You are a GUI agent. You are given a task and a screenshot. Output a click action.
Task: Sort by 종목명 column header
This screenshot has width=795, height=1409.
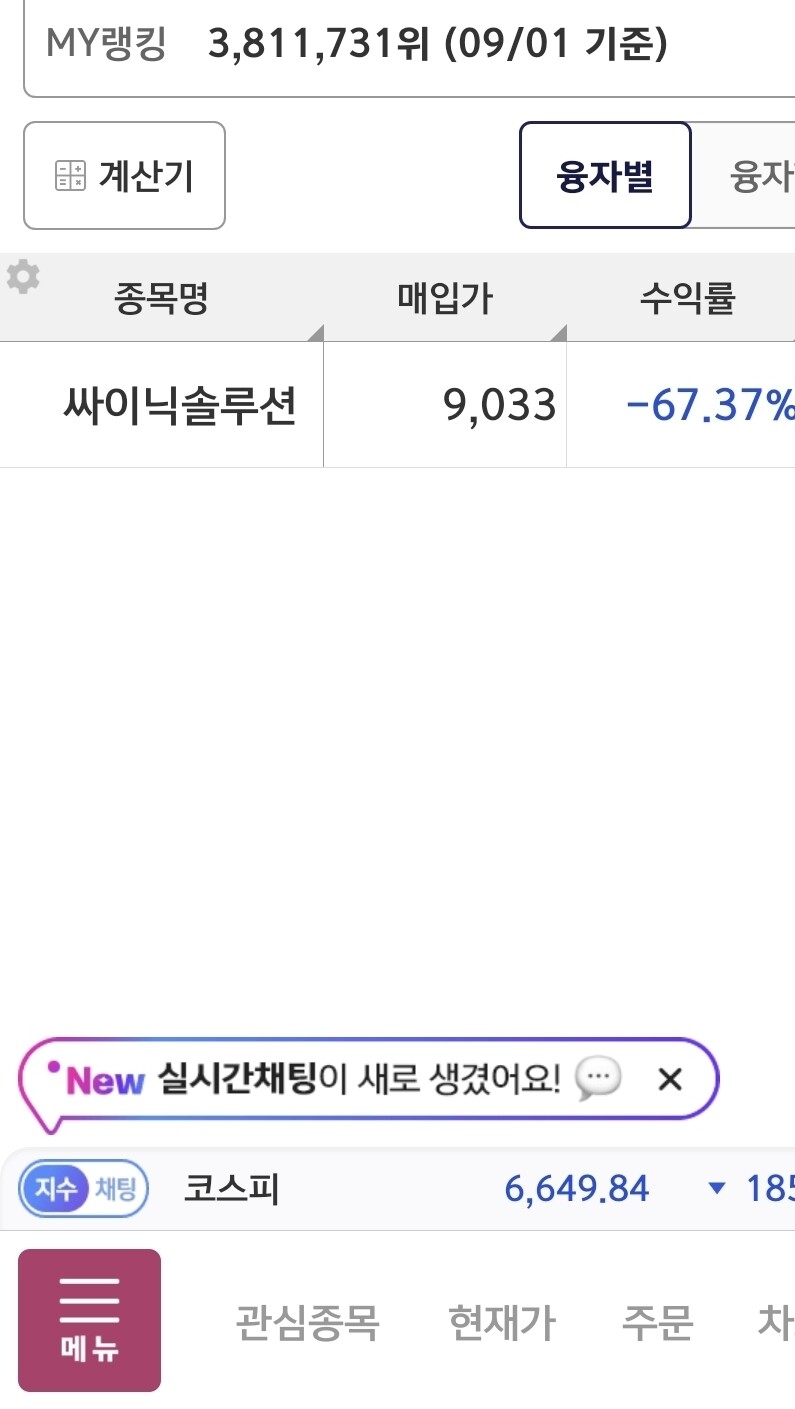162,298
